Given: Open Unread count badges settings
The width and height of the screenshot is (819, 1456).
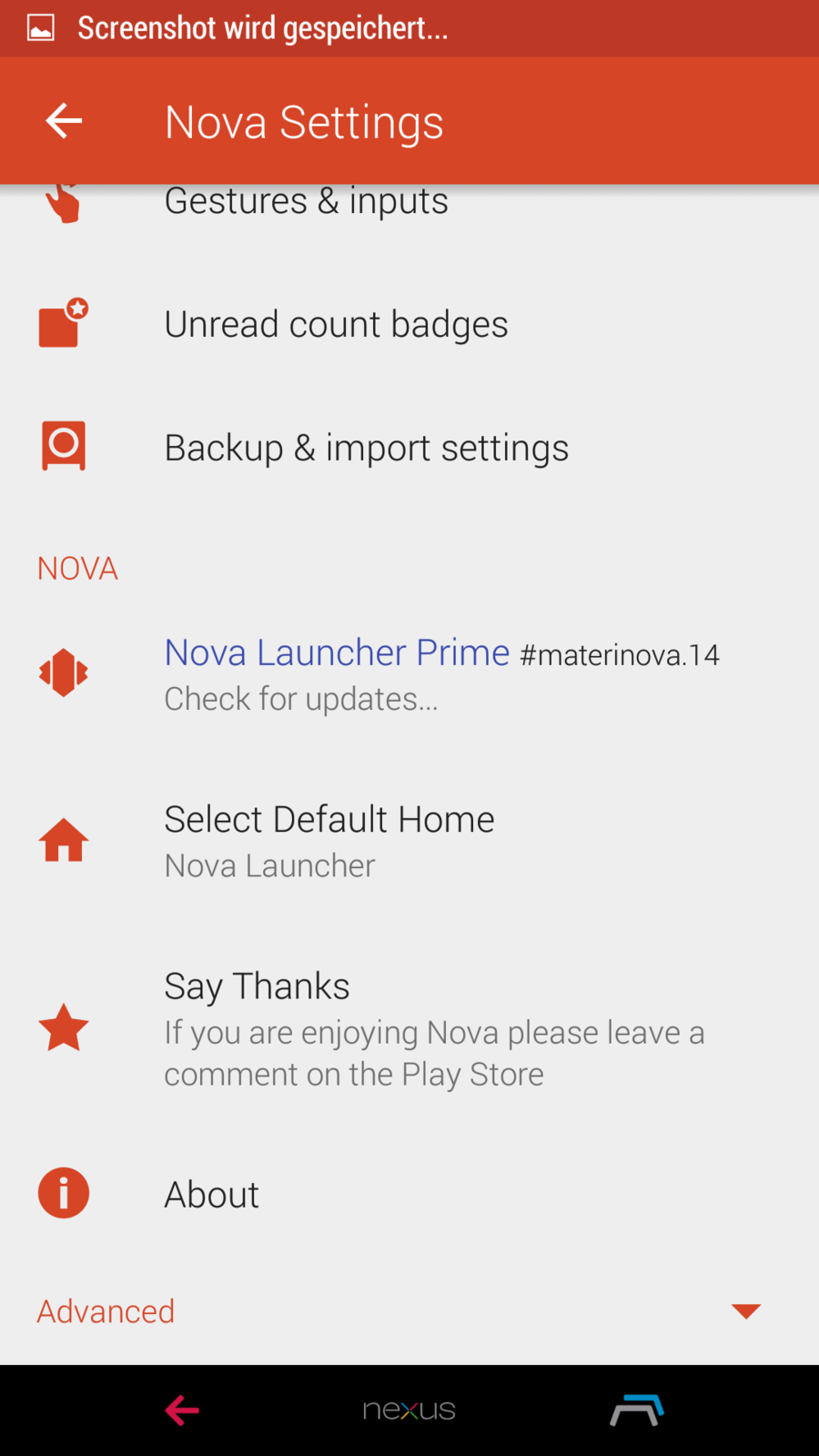Looking at the screenshot, I should pos(336,325).
